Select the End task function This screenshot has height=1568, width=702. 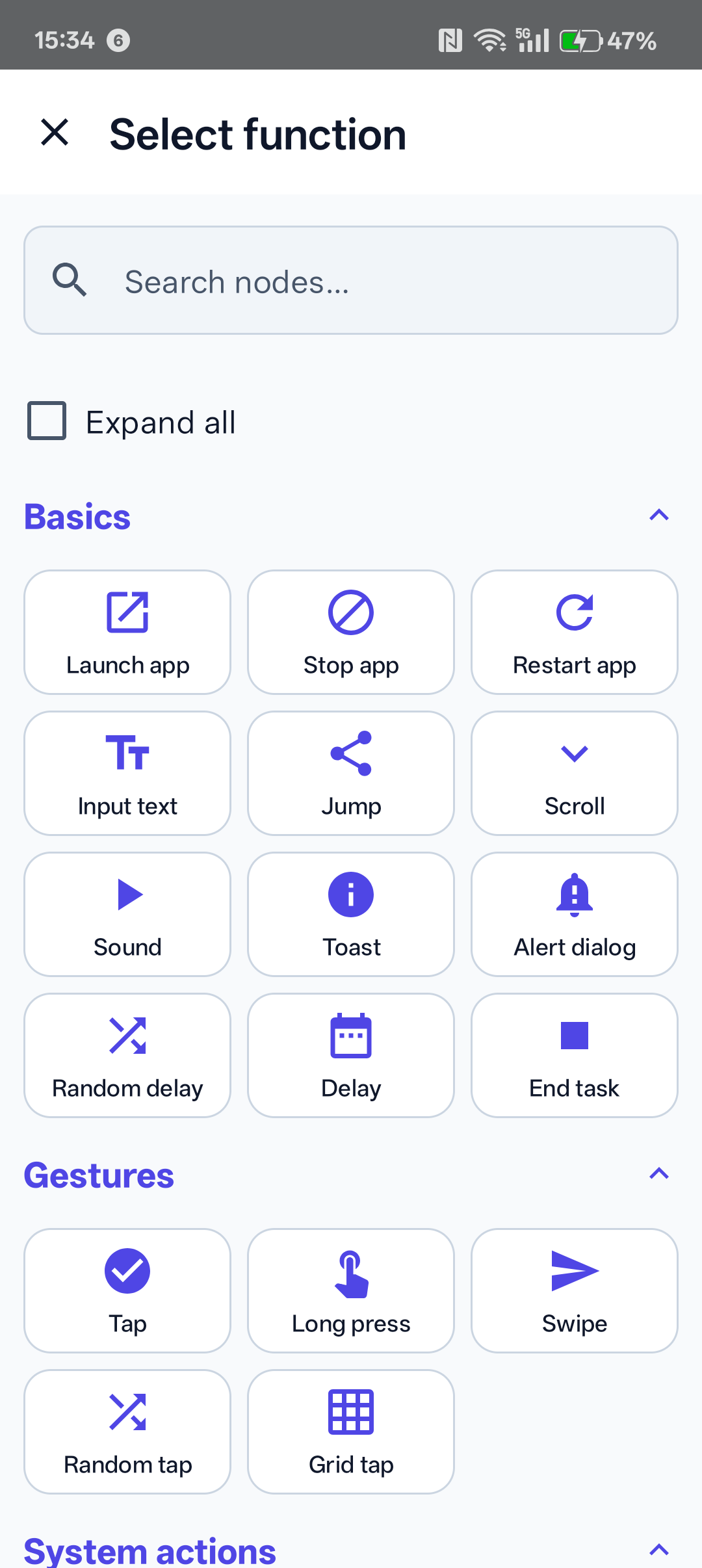[575, 1054]
